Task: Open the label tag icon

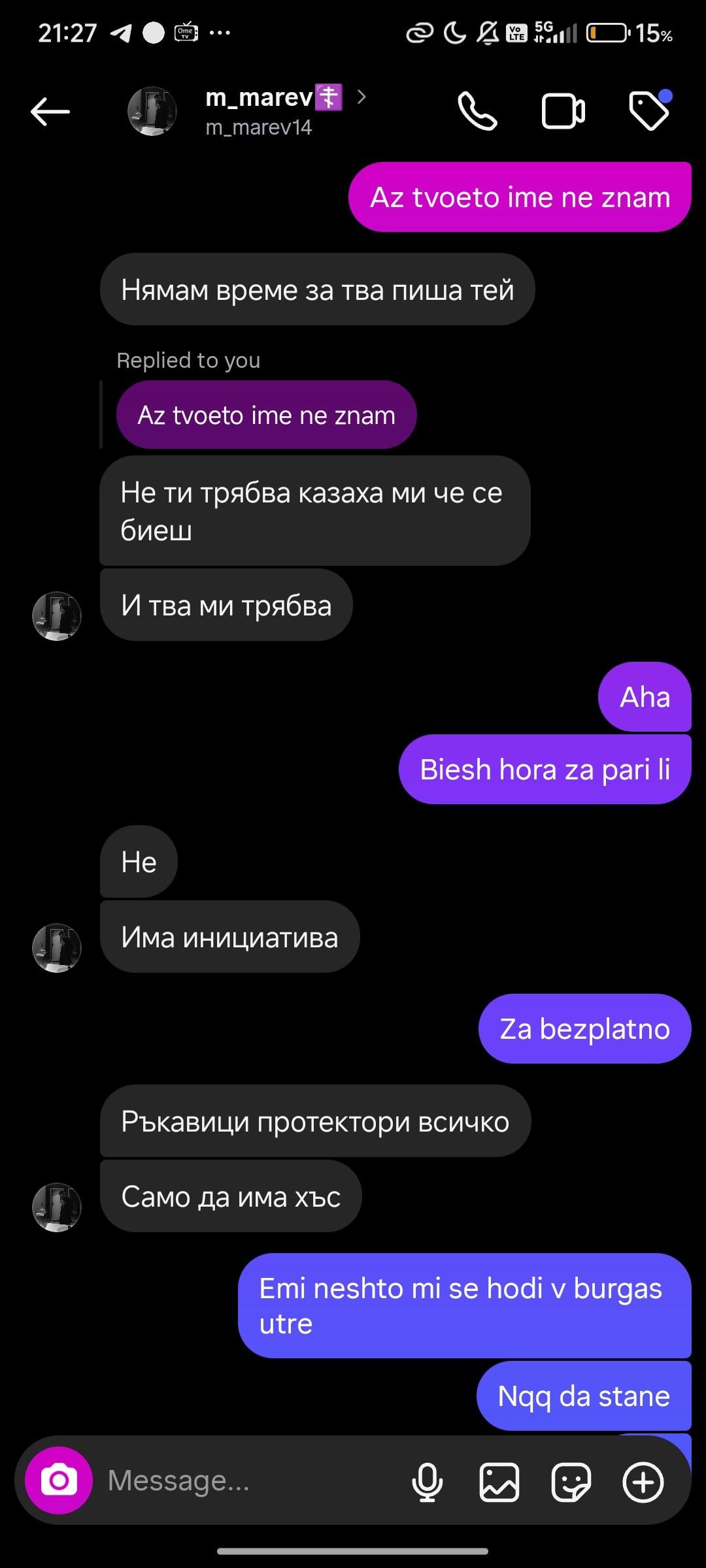Action: [x=649, y=111]
